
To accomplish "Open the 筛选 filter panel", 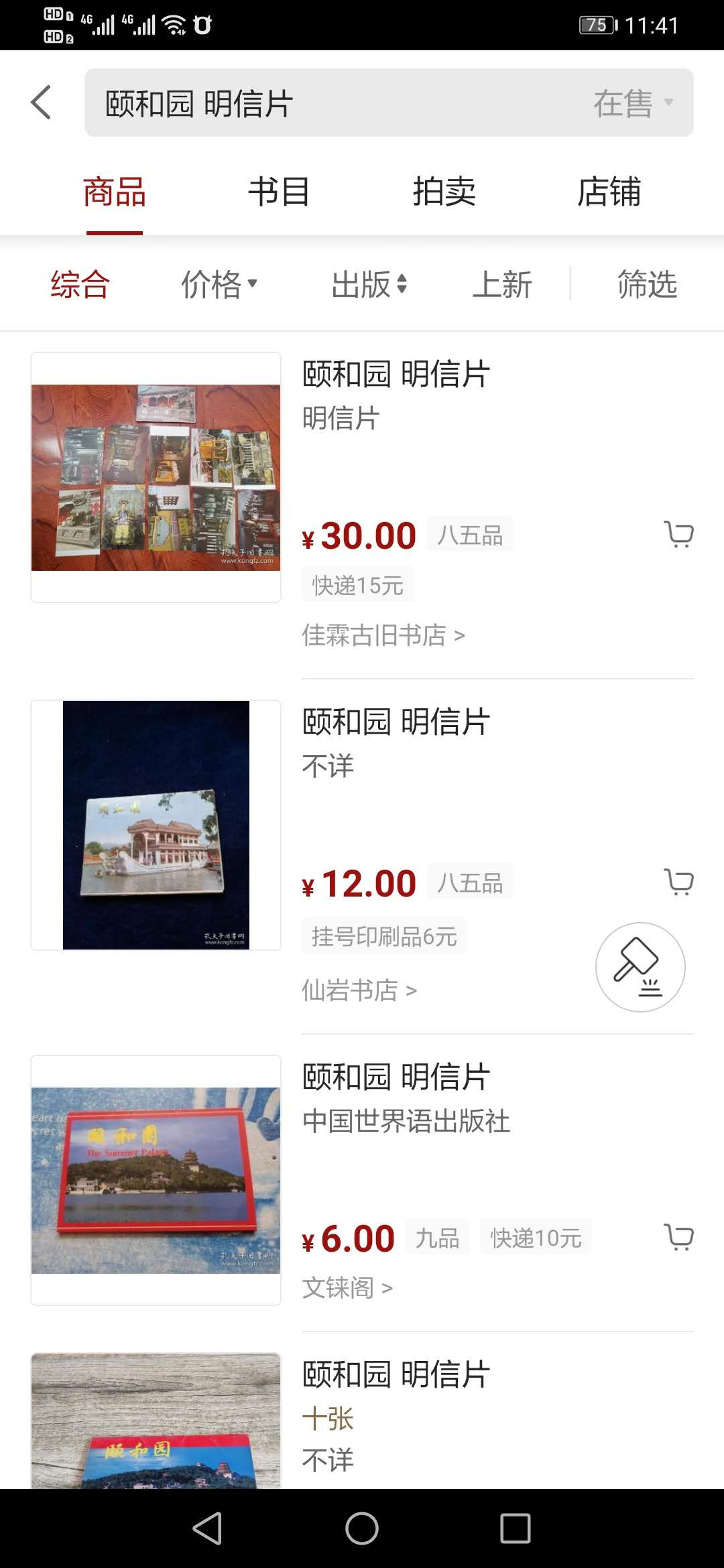I will tap(647, 285).
